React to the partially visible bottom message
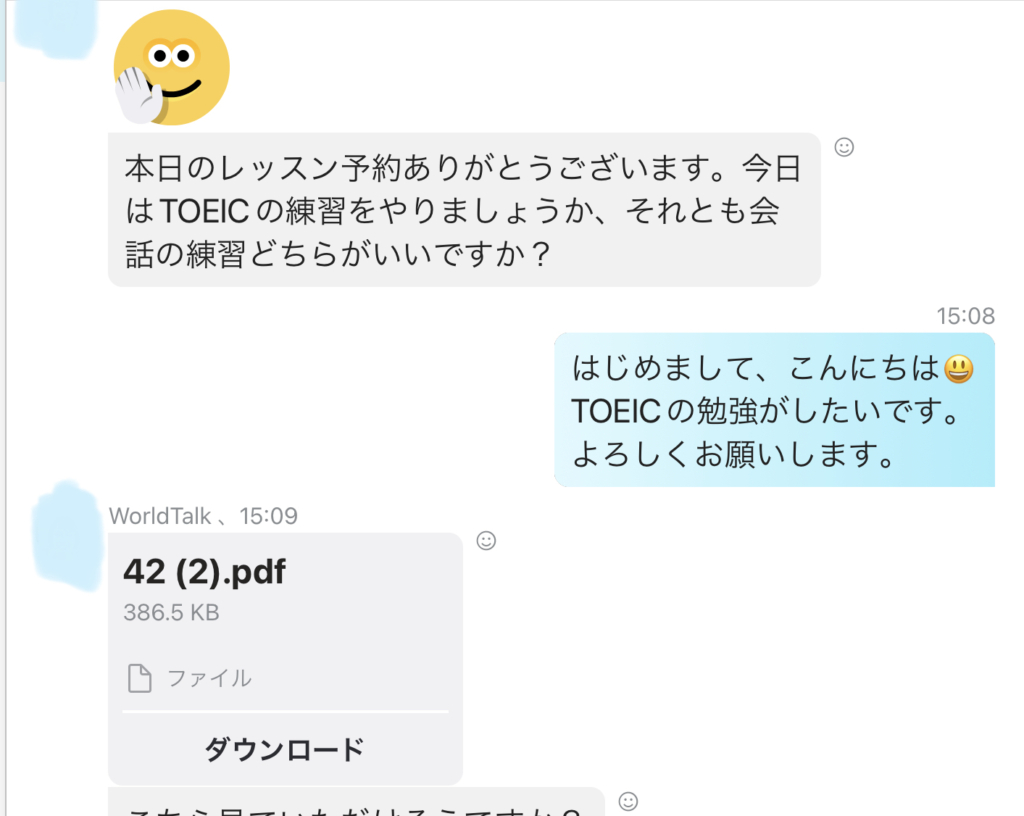Viewport: 1024px width, 816px height. [628, 801]
